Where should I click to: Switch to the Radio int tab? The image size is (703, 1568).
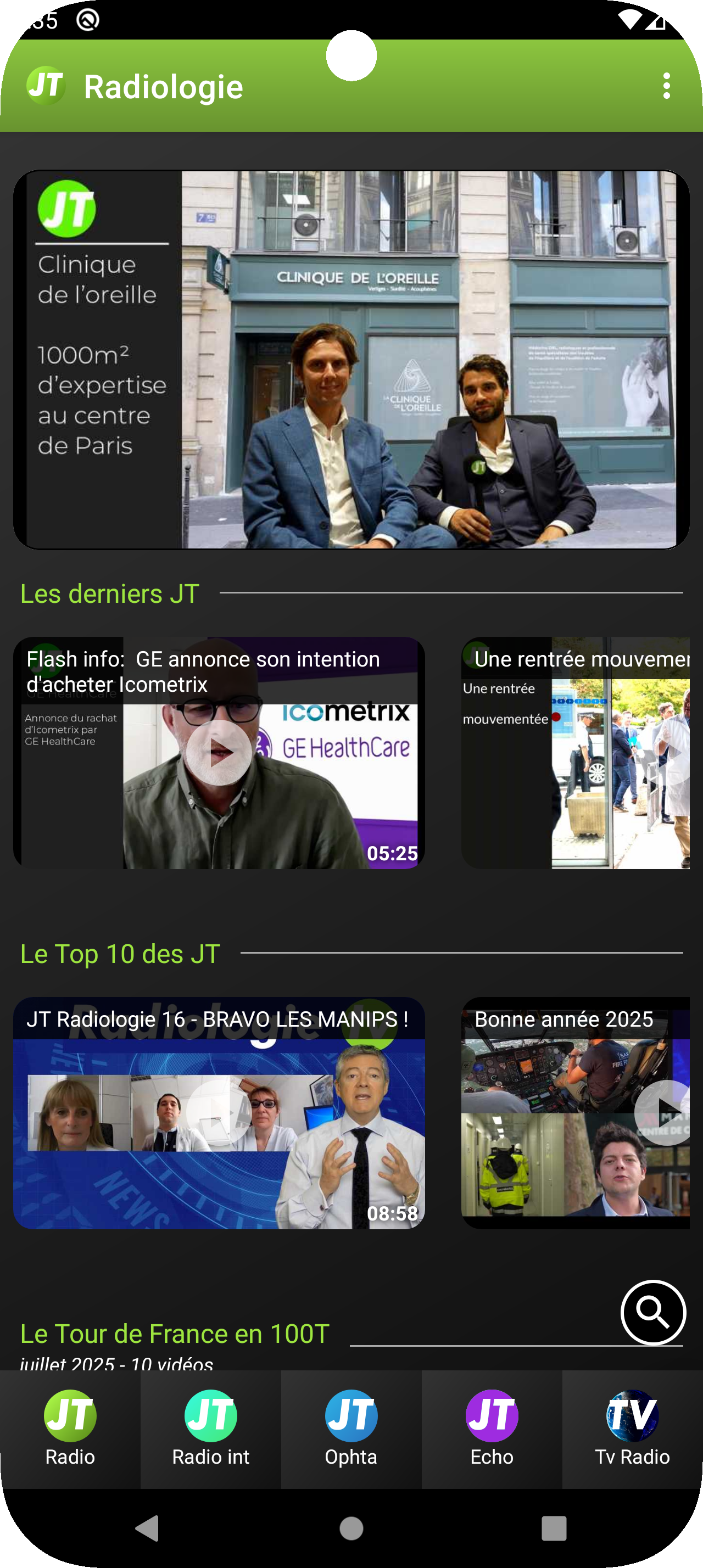tap(210, 1429)
